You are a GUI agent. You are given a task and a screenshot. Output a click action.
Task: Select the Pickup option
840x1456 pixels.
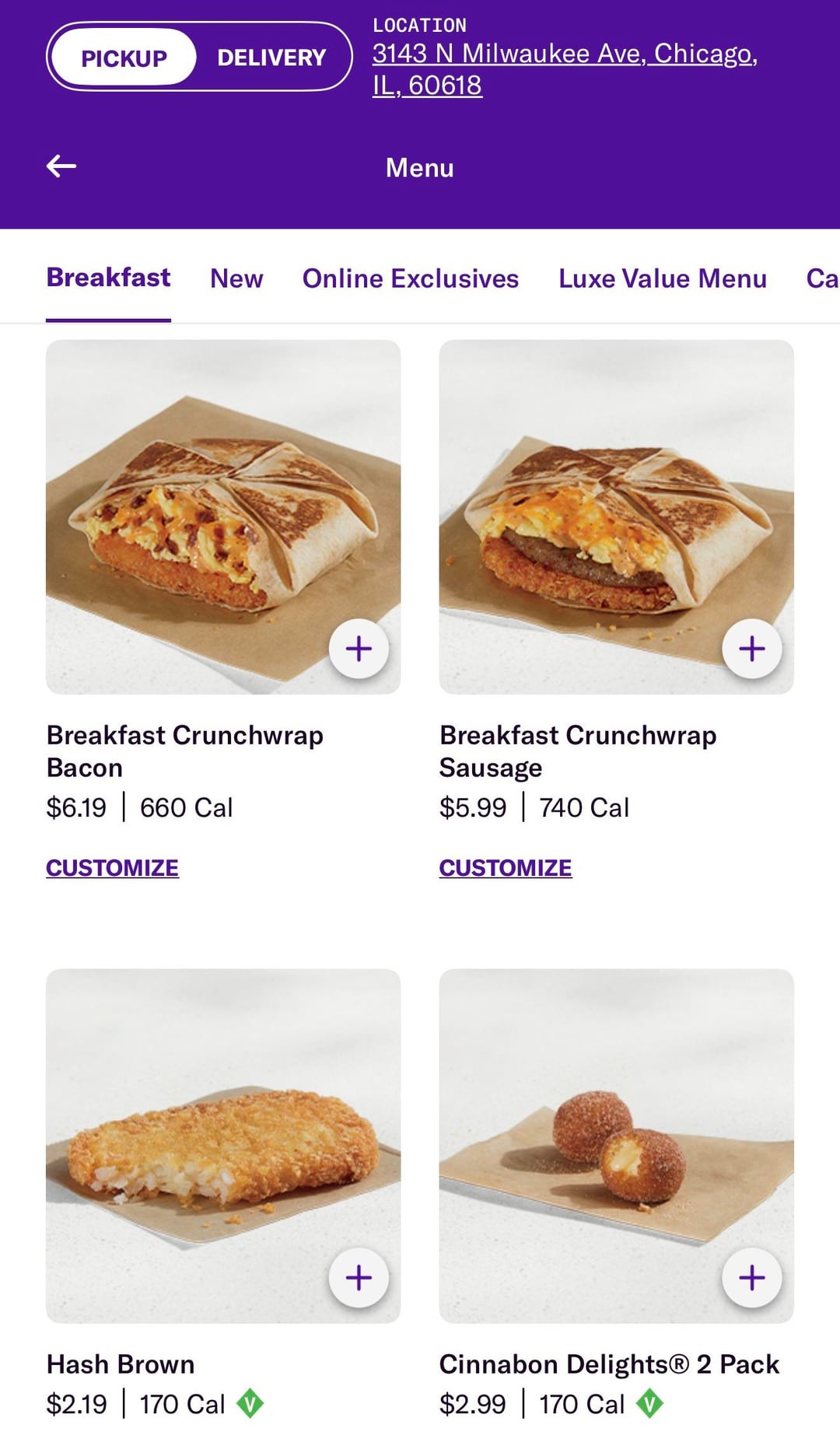tap(124, 58)
